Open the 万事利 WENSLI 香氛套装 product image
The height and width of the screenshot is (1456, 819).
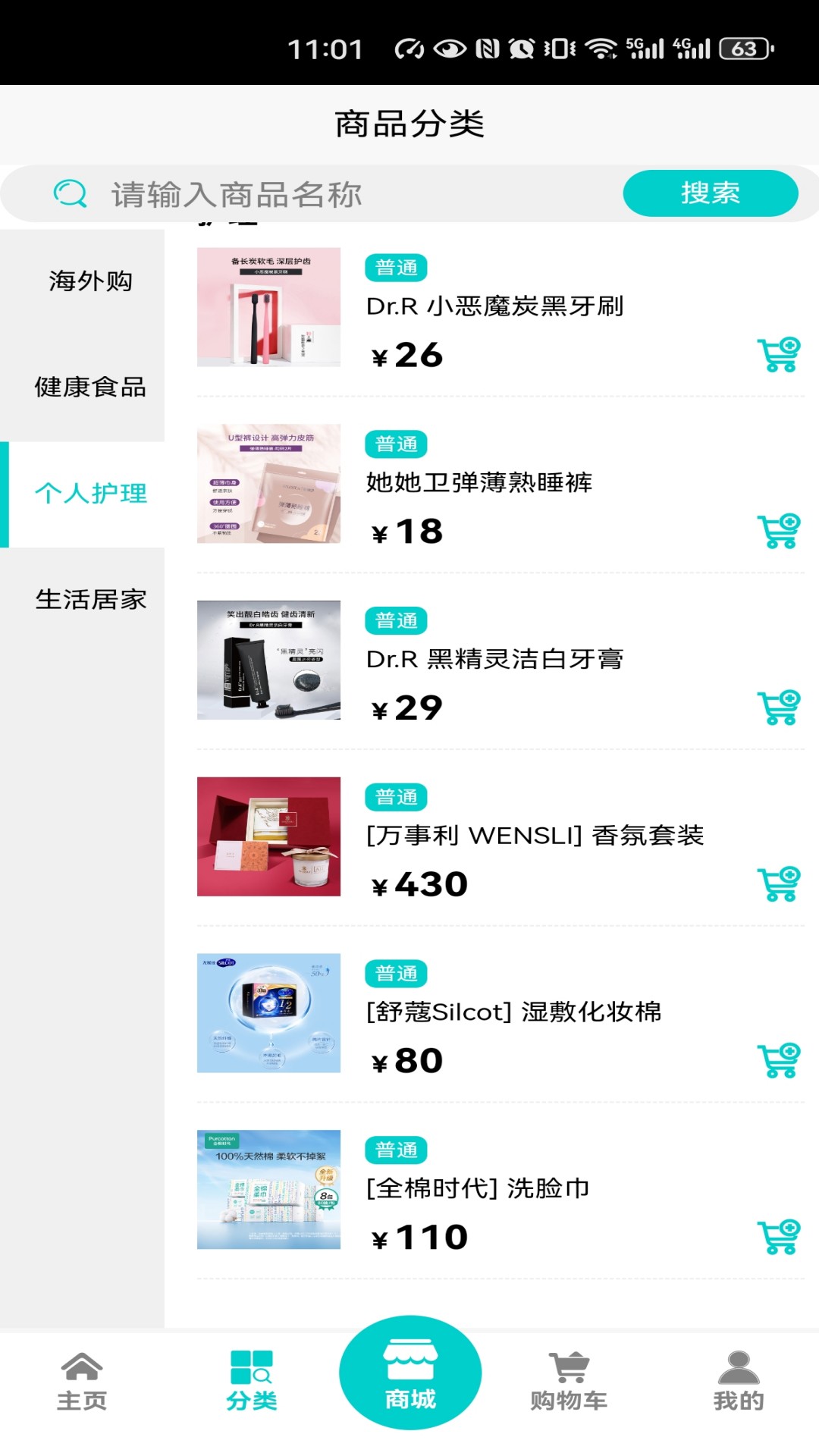(x=268, y=836)
